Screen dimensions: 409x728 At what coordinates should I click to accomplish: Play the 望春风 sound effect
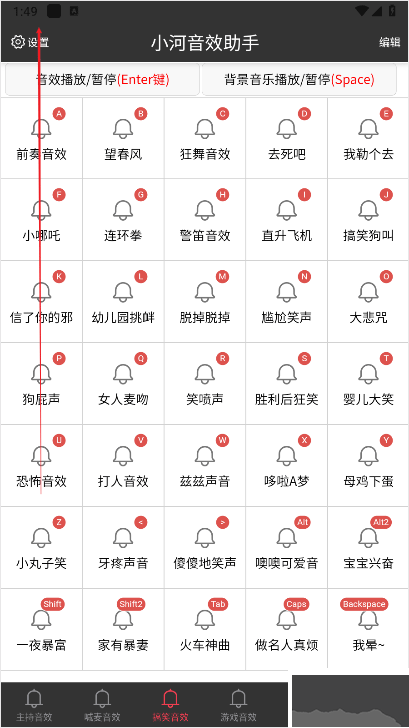tap(123, 138)
